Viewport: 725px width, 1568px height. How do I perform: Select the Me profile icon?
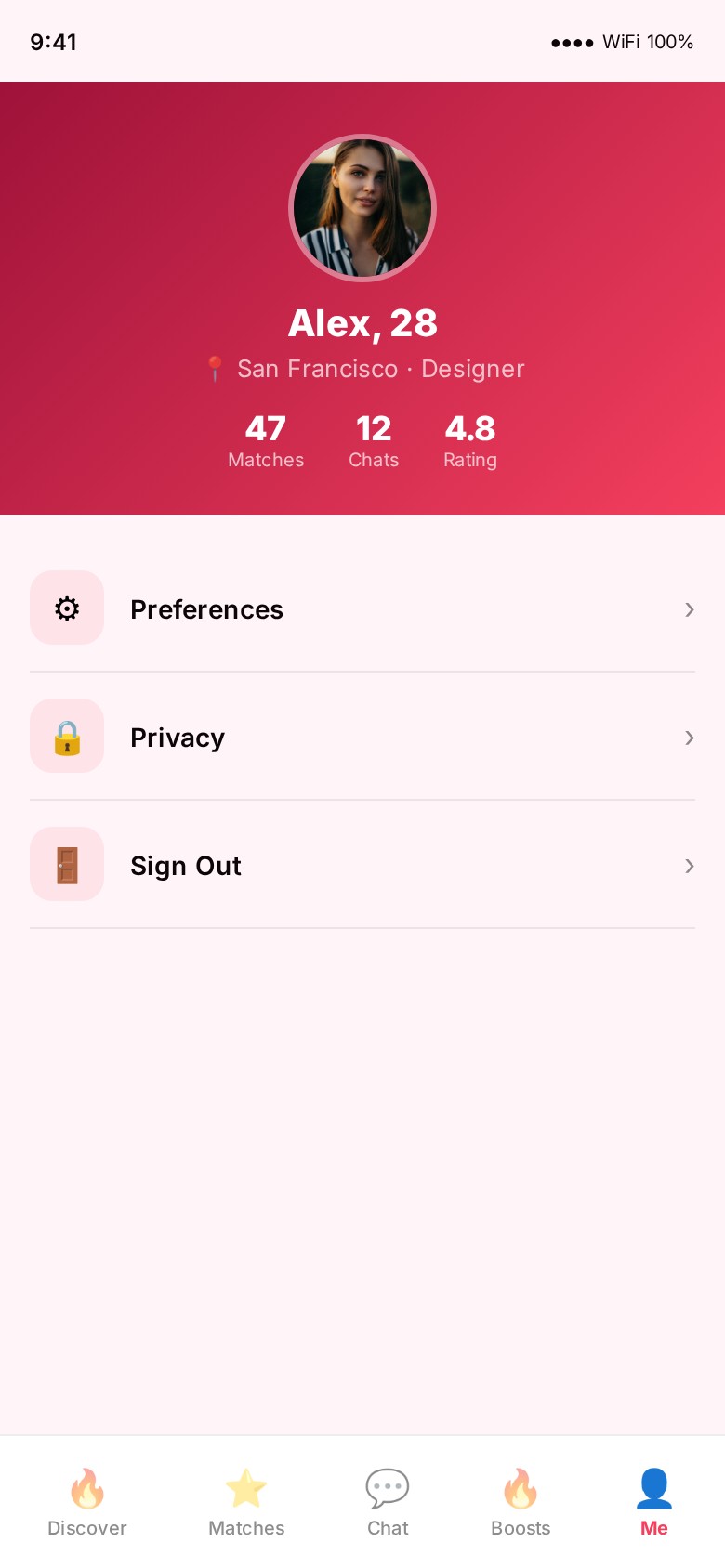653,1487
